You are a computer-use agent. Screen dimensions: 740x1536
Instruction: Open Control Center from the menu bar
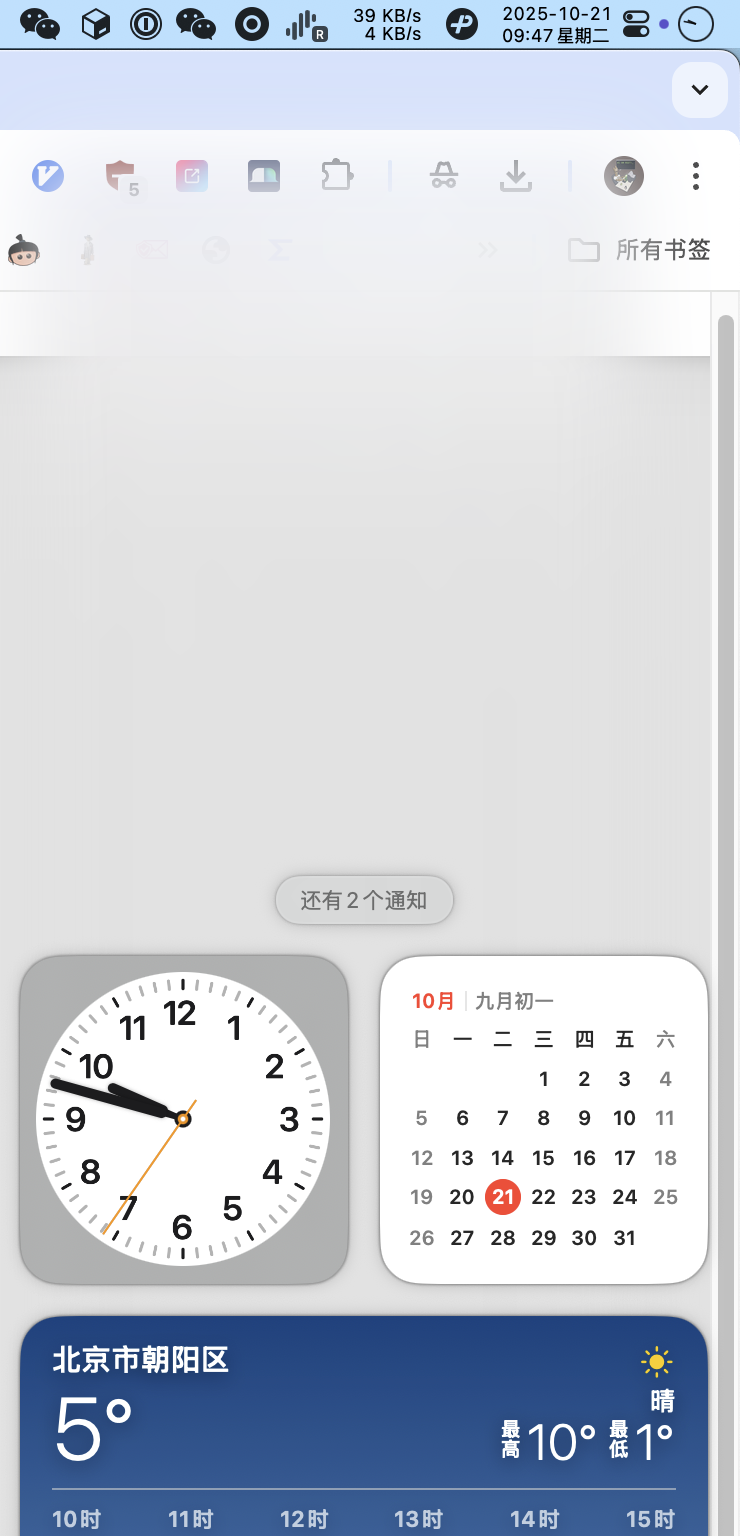pos(635,24)
